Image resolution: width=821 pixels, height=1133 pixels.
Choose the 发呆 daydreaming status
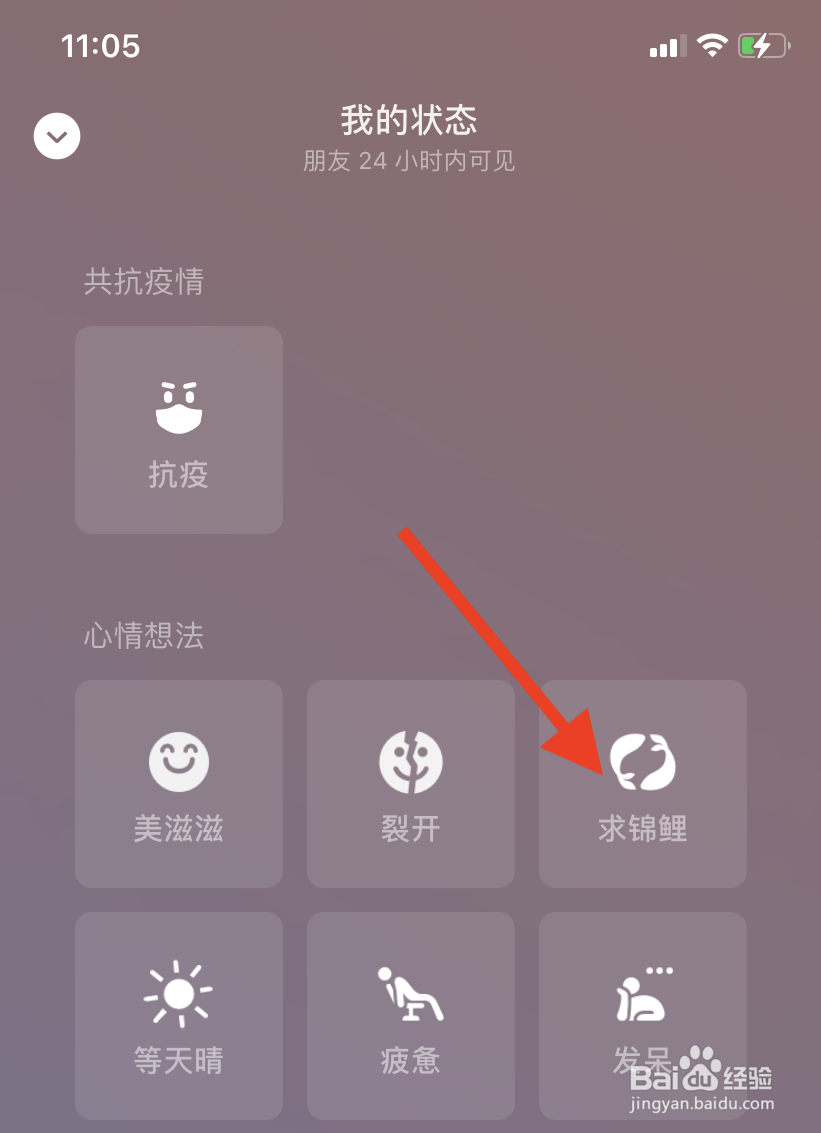[x=642, y=992]
